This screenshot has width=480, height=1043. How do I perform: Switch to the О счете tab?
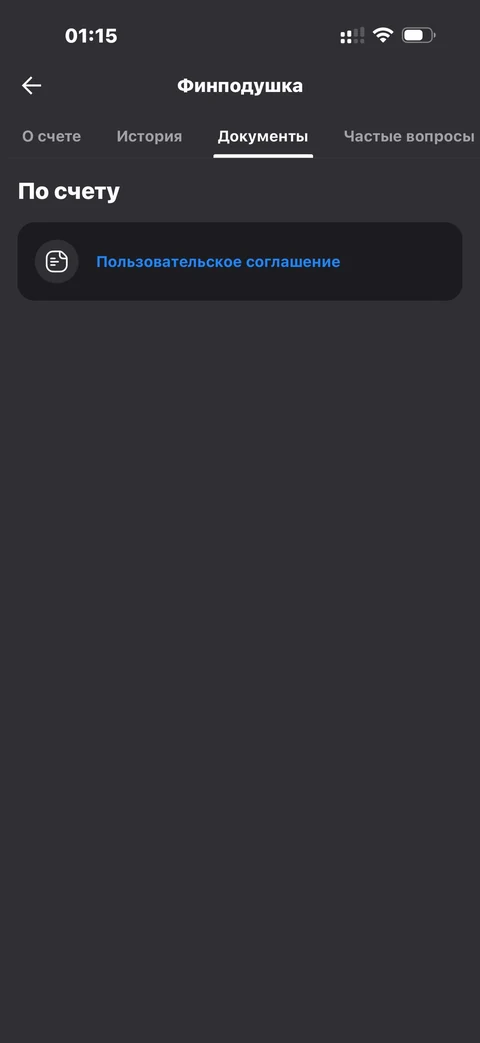(x=52, y=137)
